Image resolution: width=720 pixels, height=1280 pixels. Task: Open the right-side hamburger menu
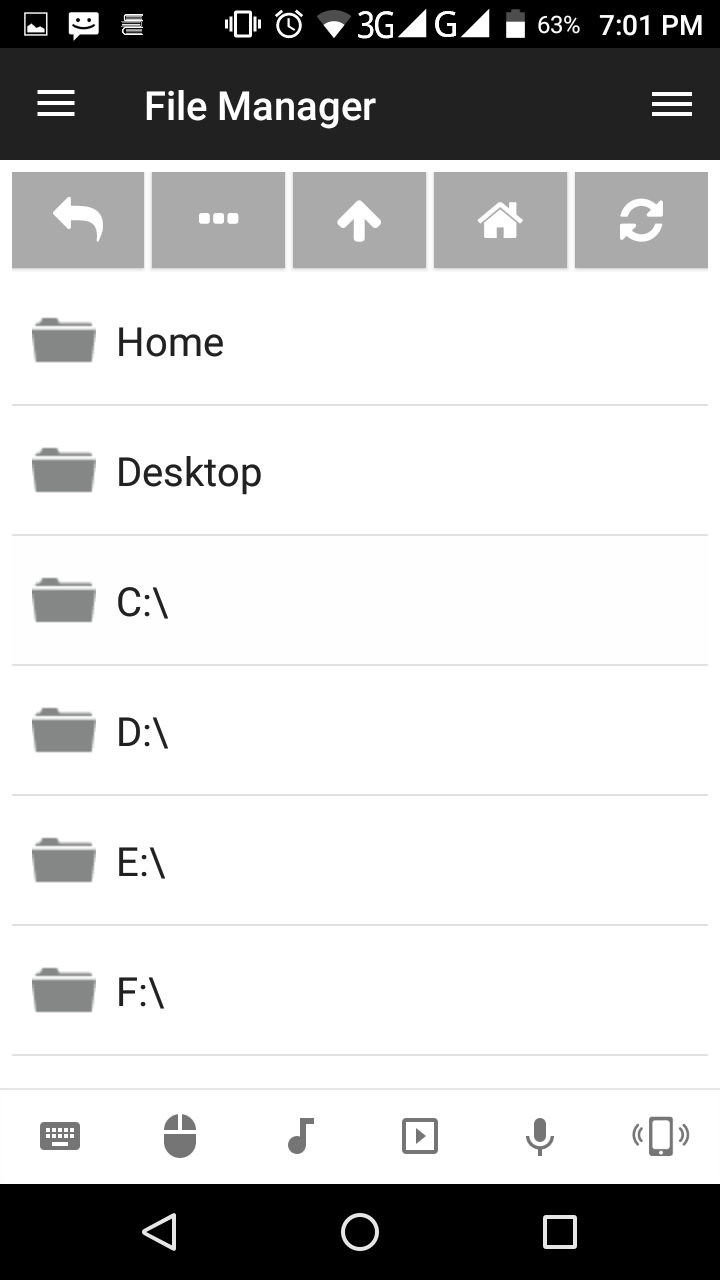pyautogui.click(x=671, y=104)
